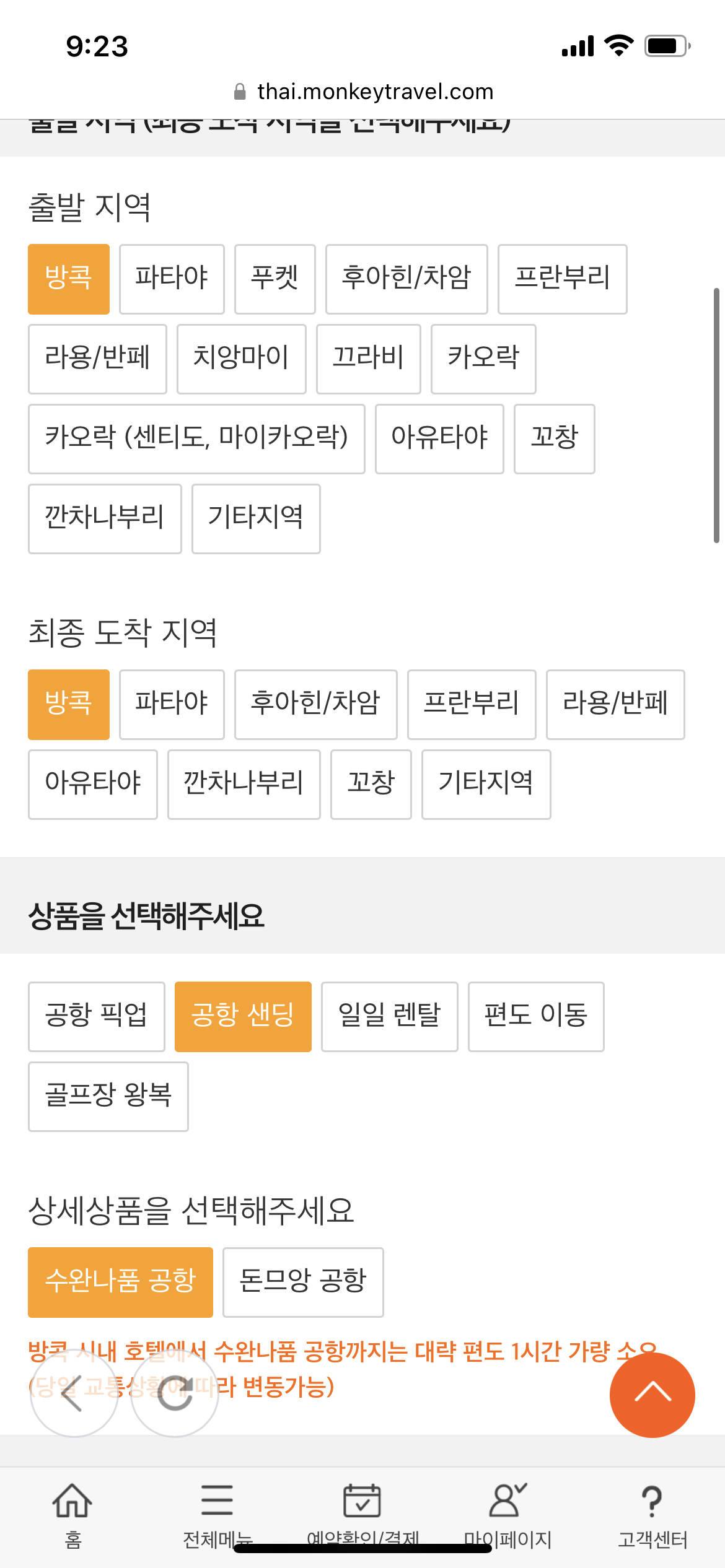Select 프란부리 as the final arrival region
This screenshot has height=1568, width=725.
(x=472, y=705)
